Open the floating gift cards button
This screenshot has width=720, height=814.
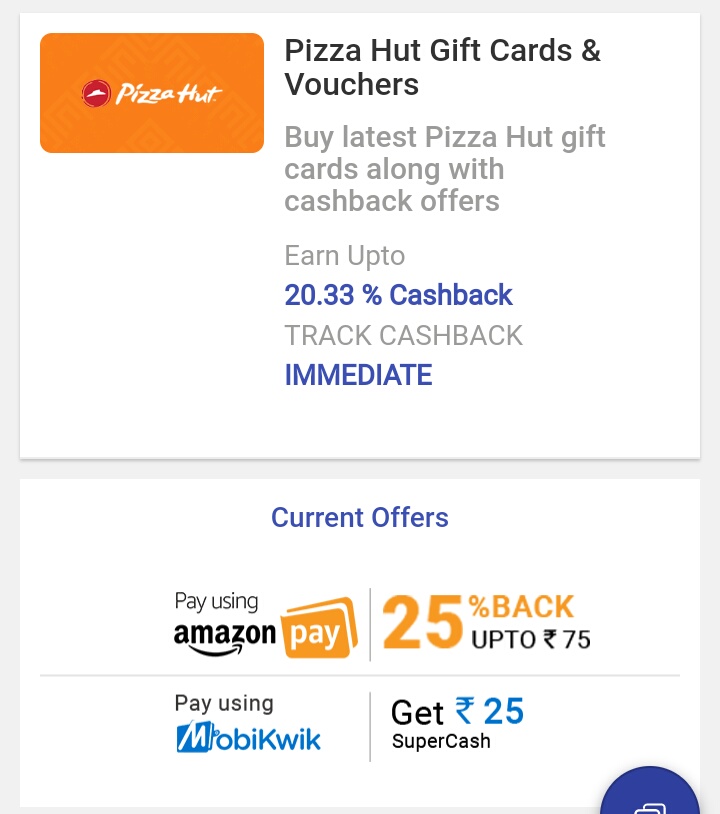[x=650, y=800]
